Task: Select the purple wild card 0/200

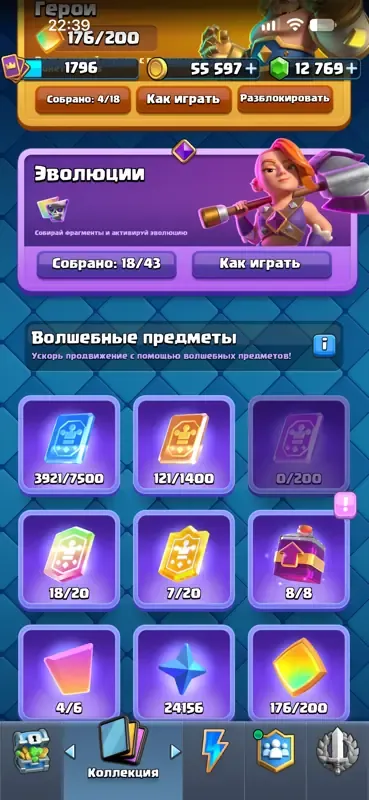Action: pos(299,446)
